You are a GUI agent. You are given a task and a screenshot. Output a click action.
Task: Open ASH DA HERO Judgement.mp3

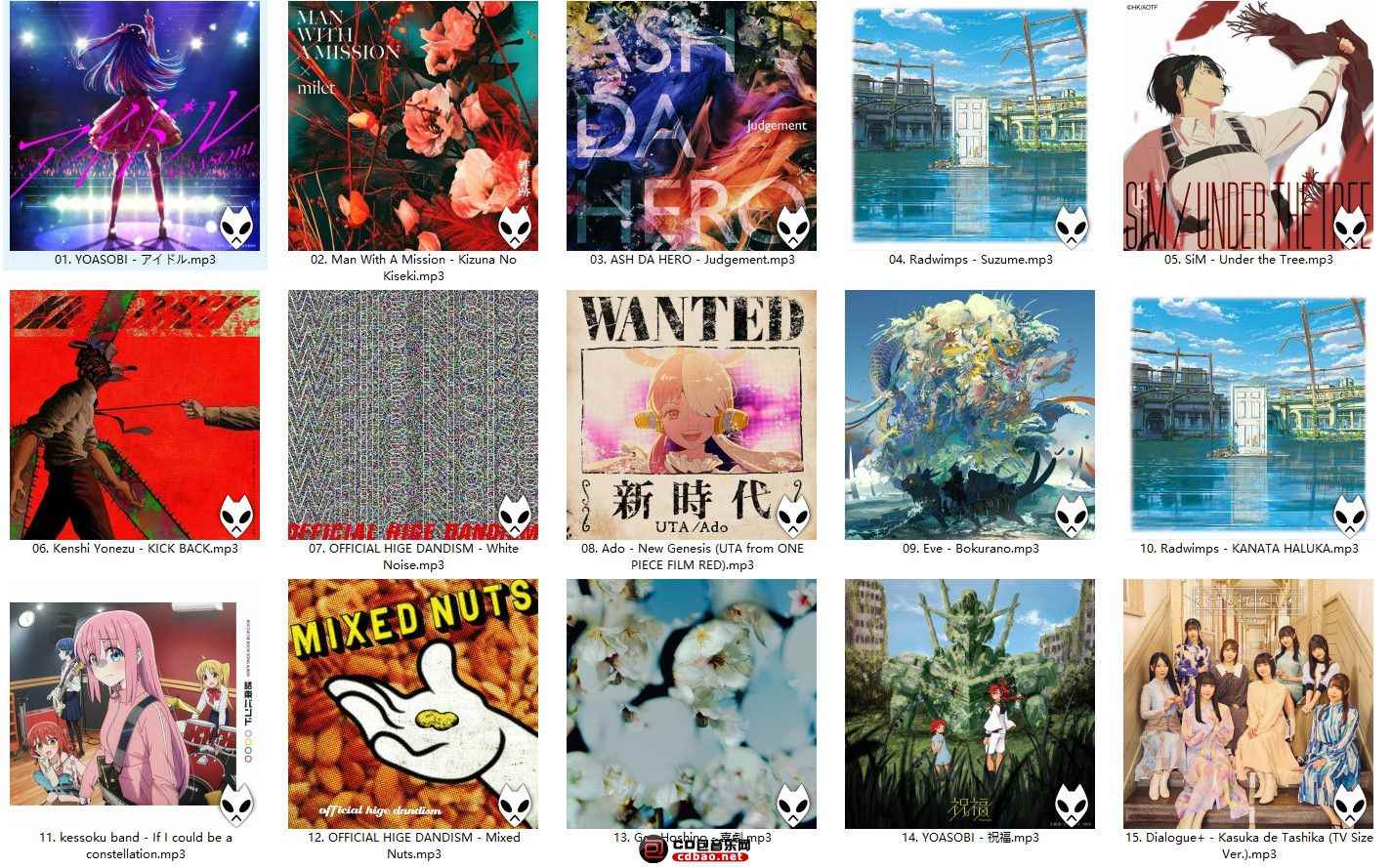click(x=692, y=127)
